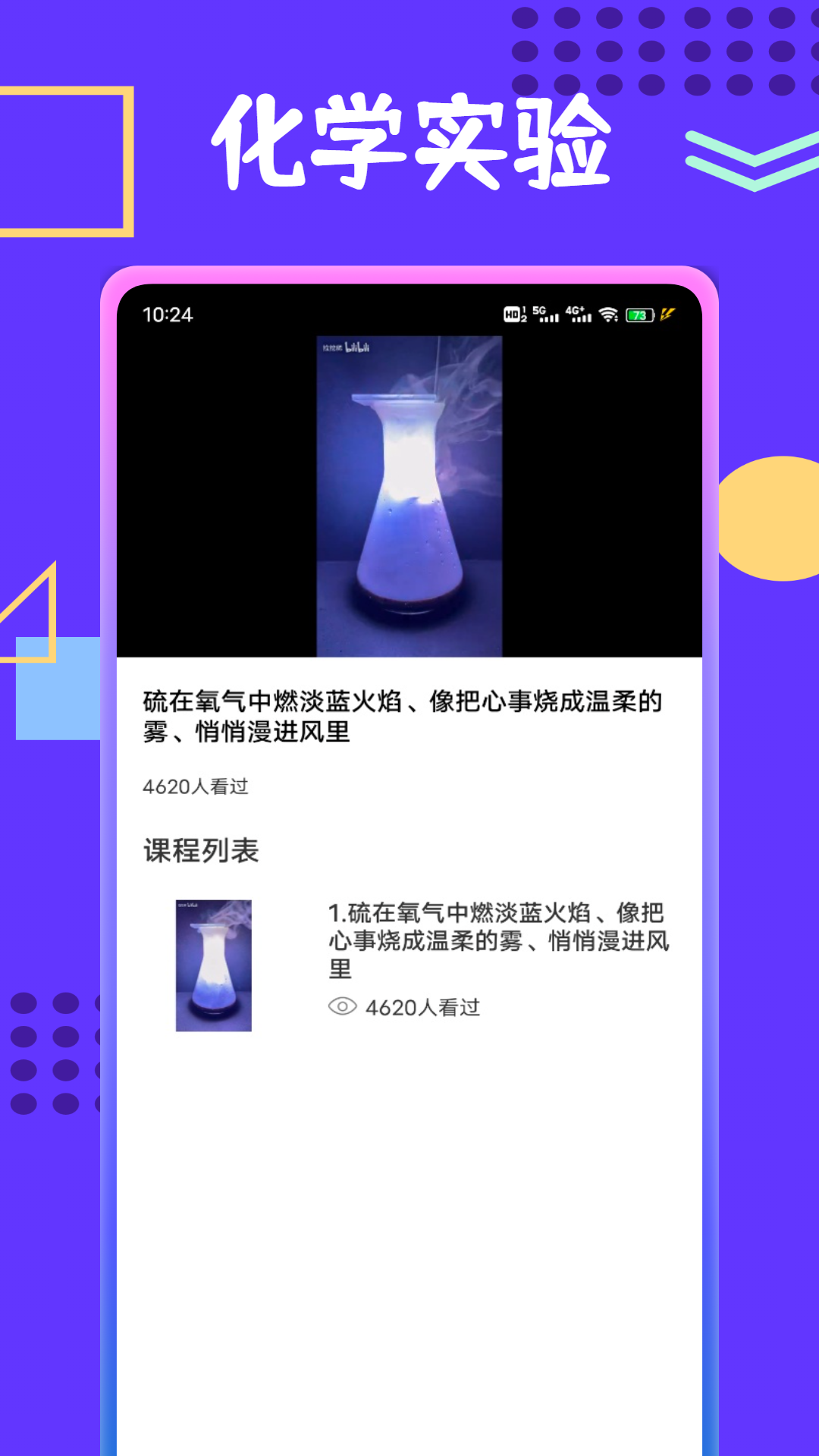Tap the 4G+ signal indicator

pyautogui.click(x=579, y=313)
